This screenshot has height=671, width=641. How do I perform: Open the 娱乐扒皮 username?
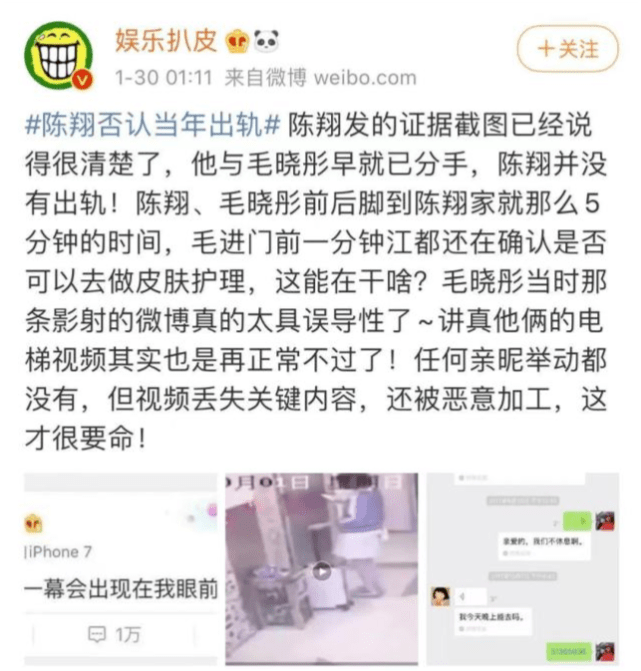(163, 41)
